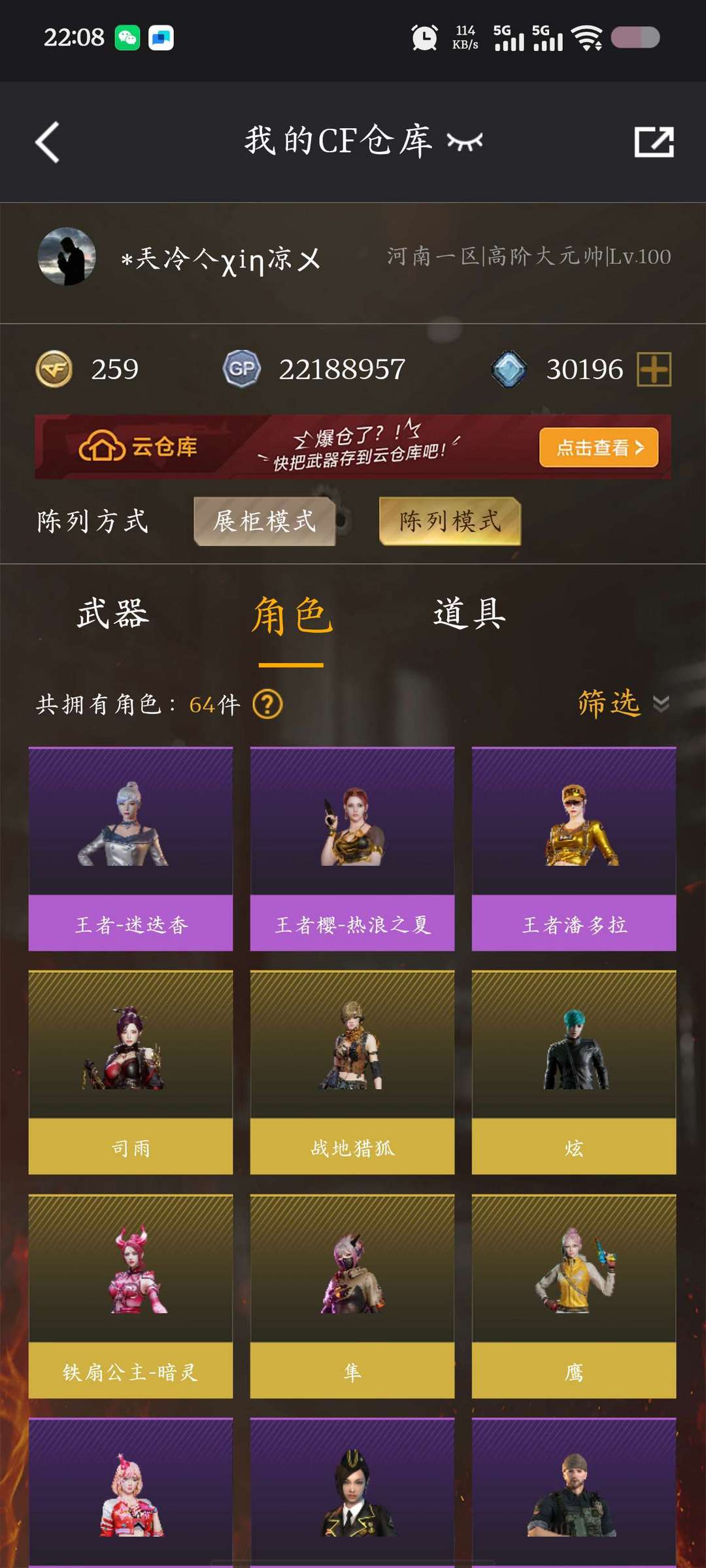Tap the plus icon to add diamonds

[x=654, y=369]
